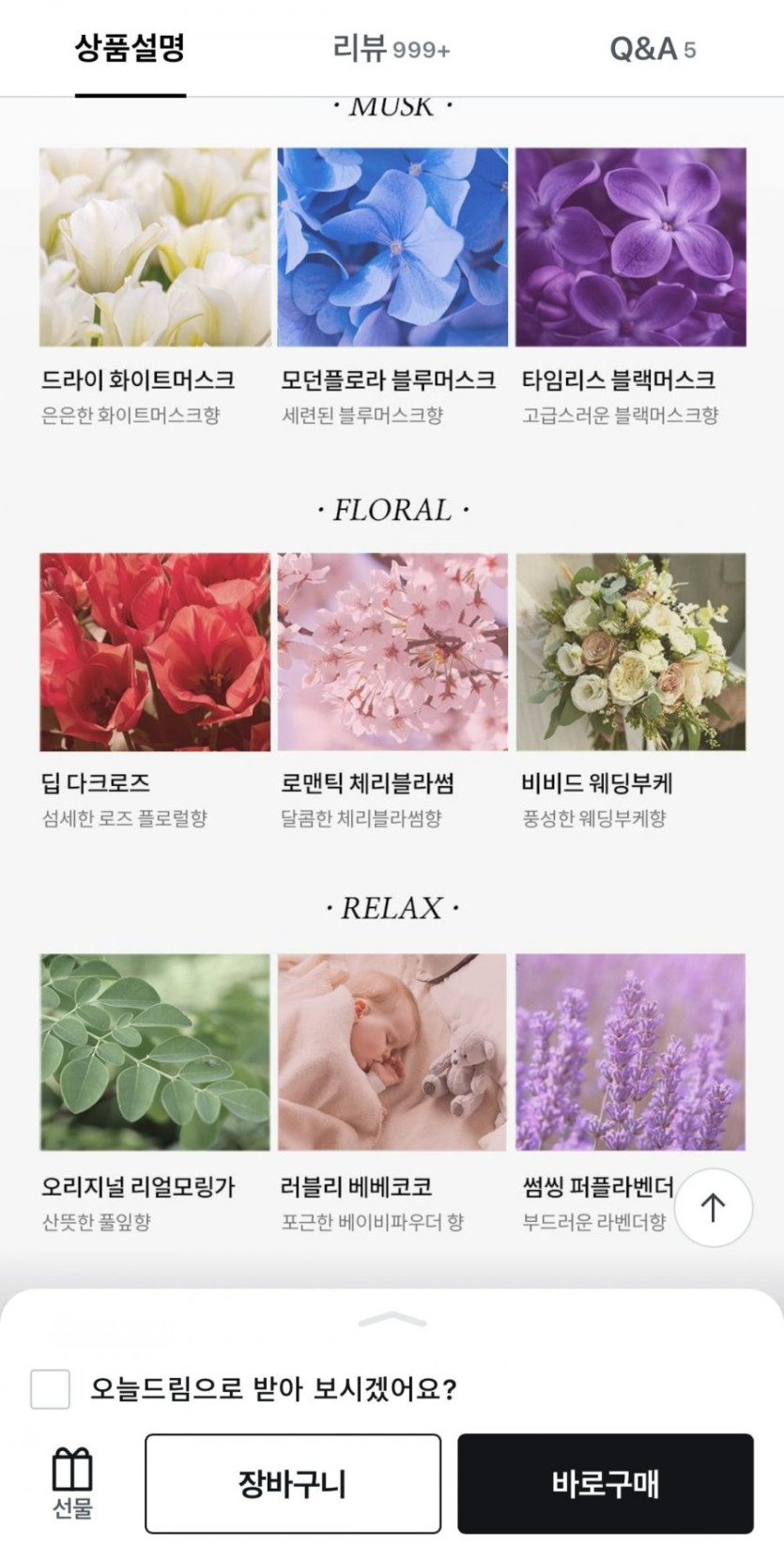The image size is (784, 1561).
Task: Open the 선물 gift option
Action: coord(72,1482)
